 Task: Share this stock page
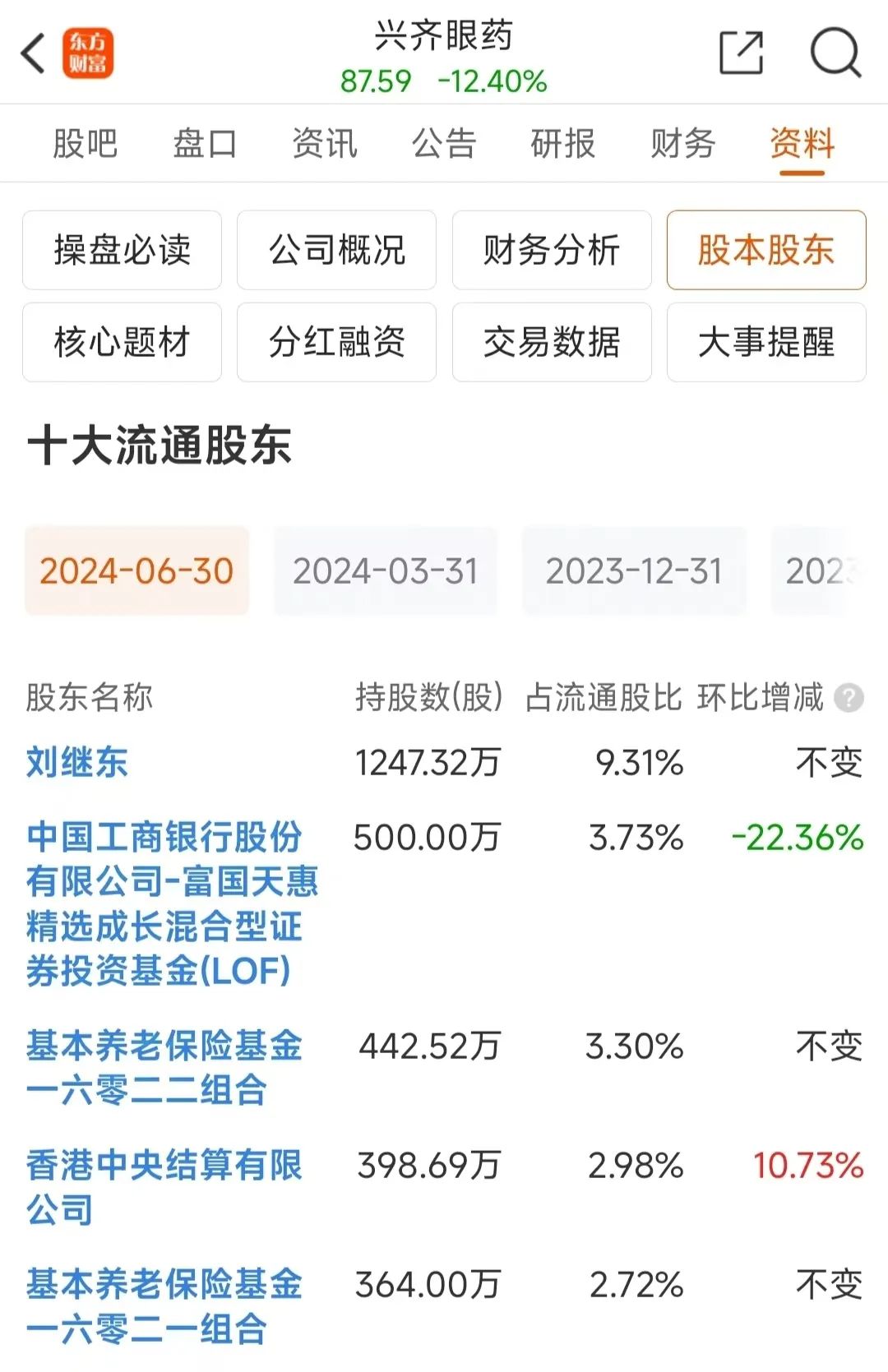[741, 53]
